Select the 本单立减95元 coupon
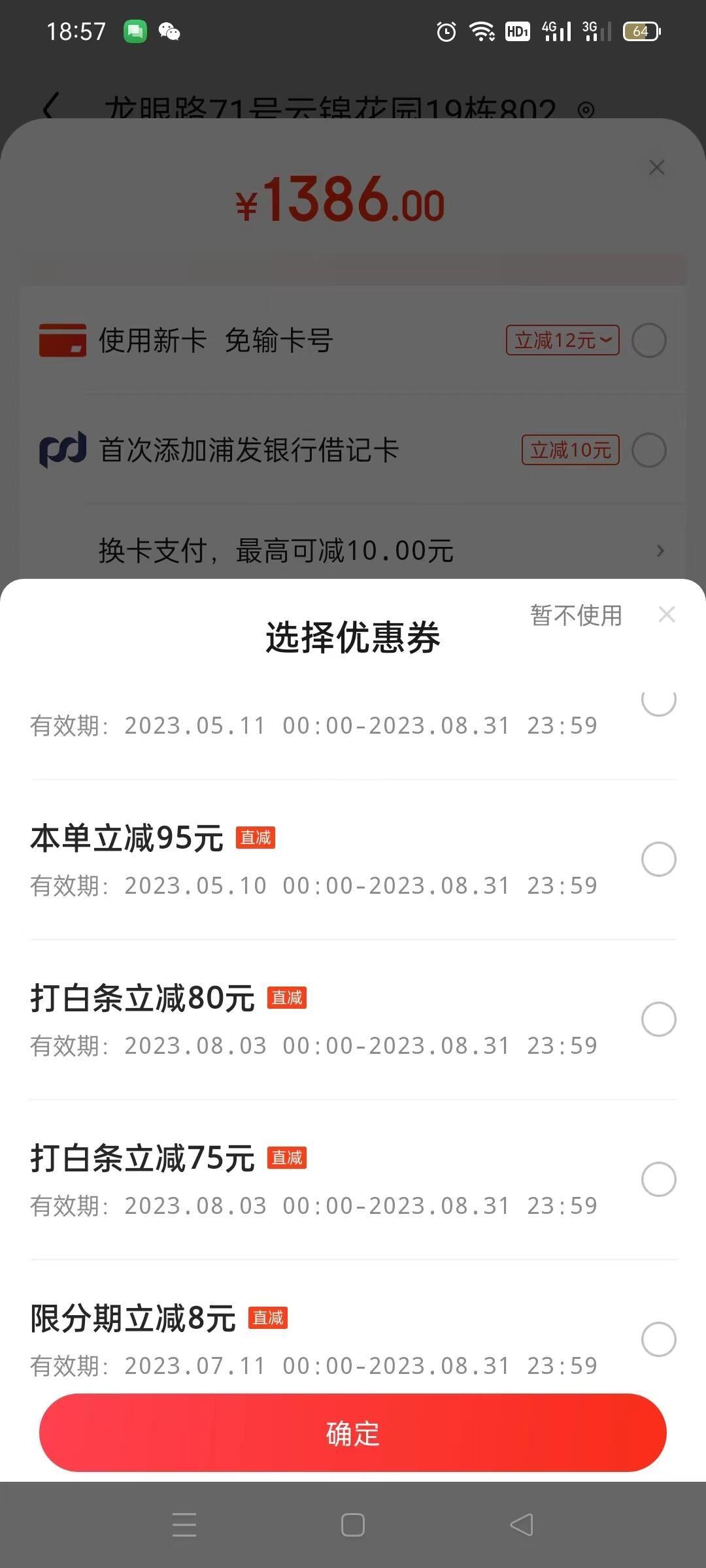Screen dimensions: 706x1568 [658, 859]
